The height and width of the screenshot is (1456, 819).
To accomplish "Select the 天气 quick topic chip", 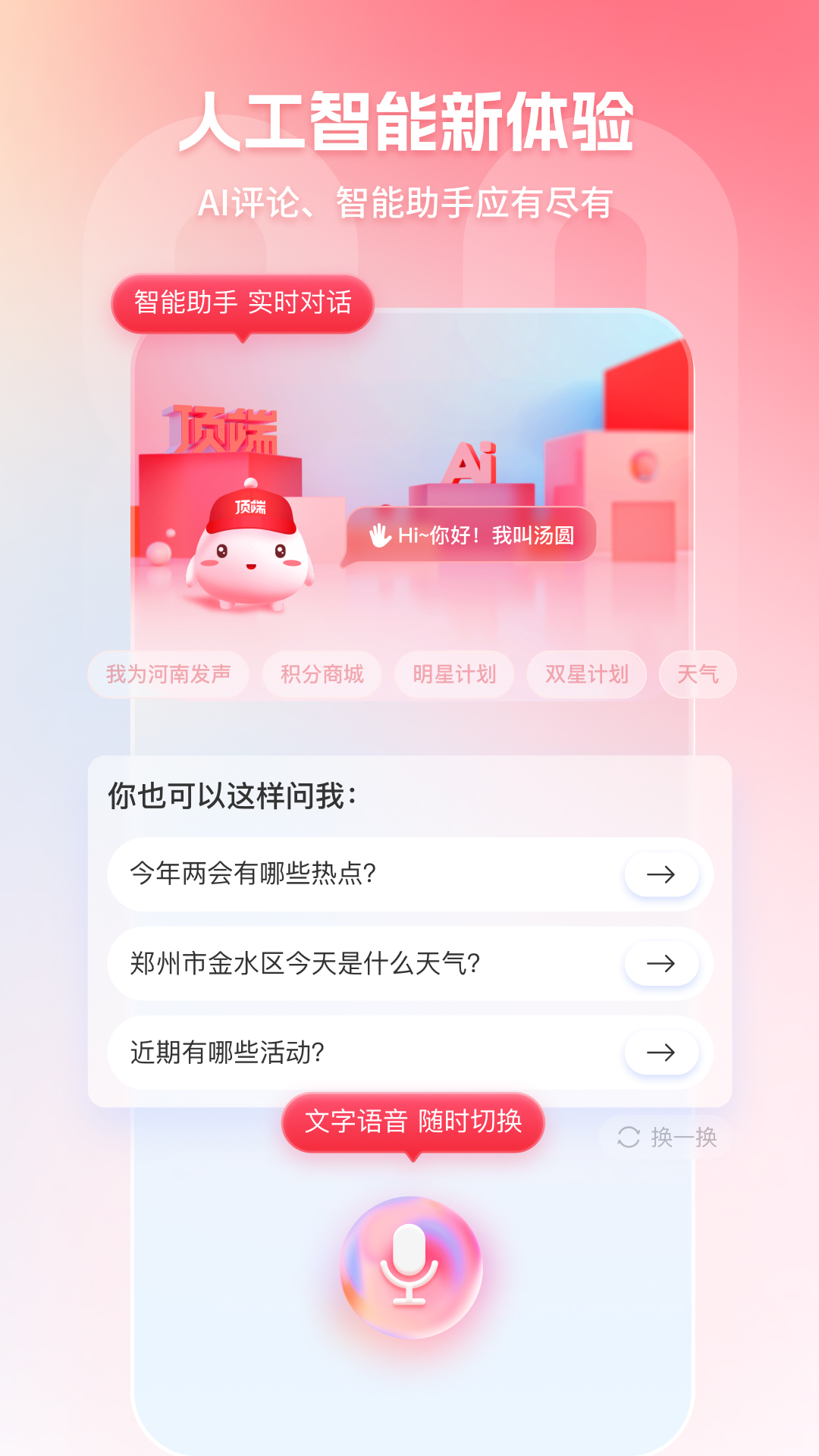I will click(x=697, y=673).
